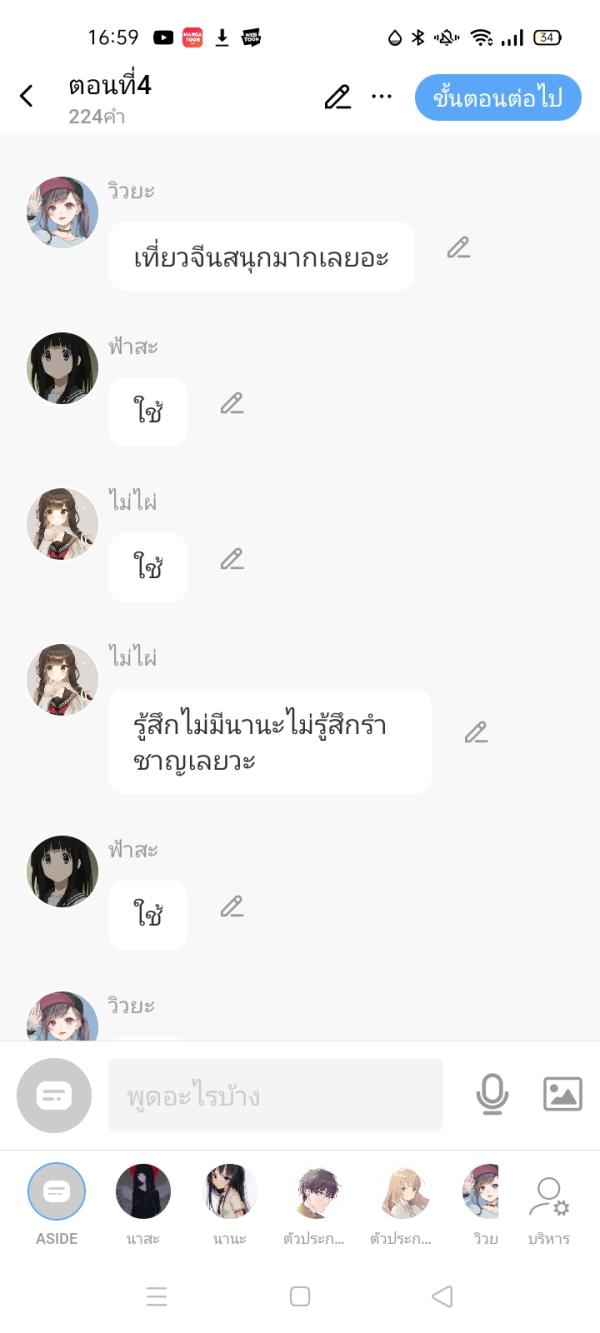The image size is (600, 1333).
Task: Edit the chapter title with the top pencil
Action: click(x=338, y=97)
